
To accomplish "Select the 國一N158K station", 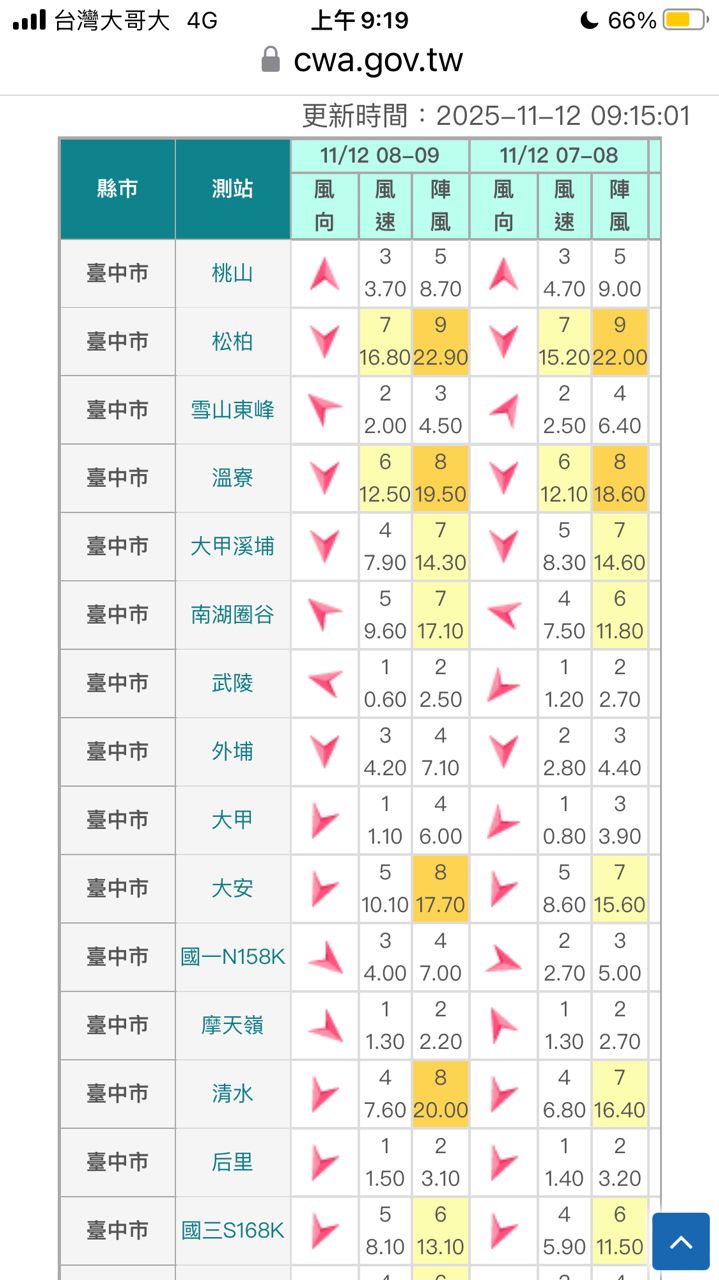I will click(x=232, y=957).
